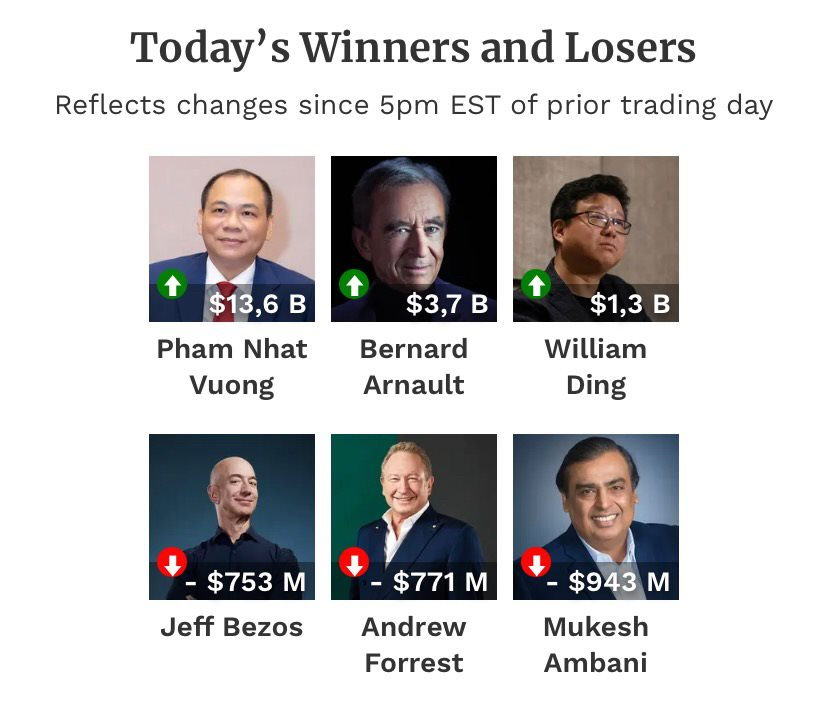Tap the Andrew Forrest tile
This screenshot has width=828, height=716.
[x=413, y=517]
